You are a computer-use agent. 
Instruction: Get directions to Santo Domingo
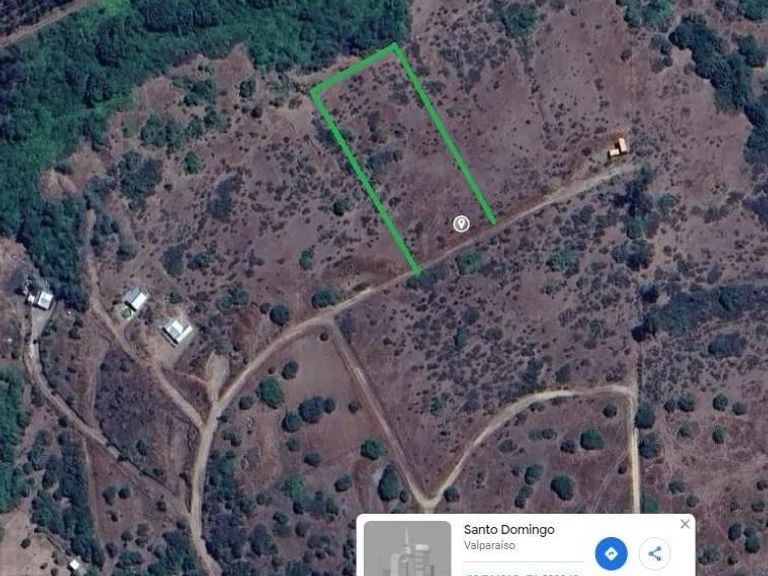point(611,553)
